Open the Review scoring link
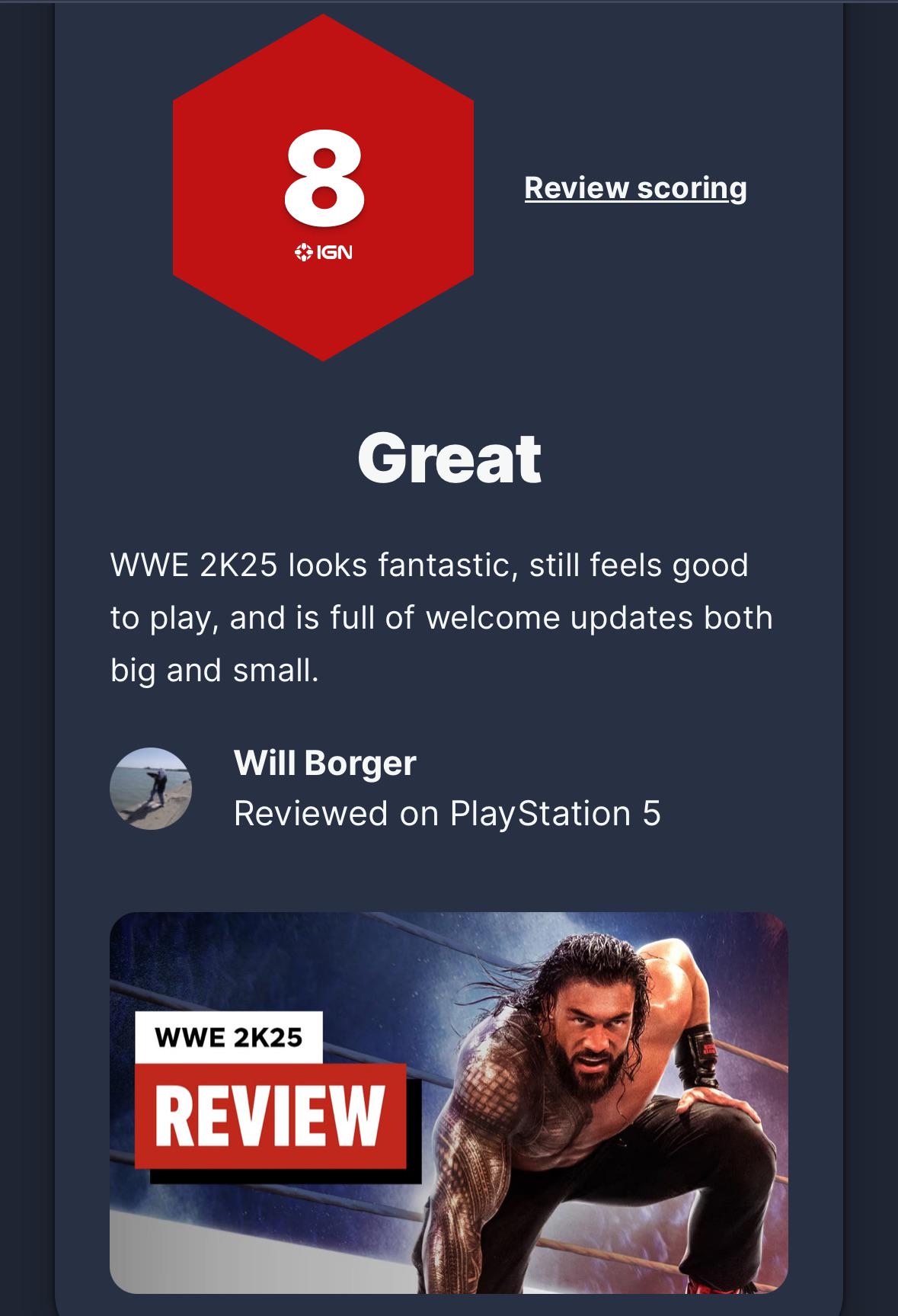This screenshot has width=898, height=1316. tap(635, 188)
